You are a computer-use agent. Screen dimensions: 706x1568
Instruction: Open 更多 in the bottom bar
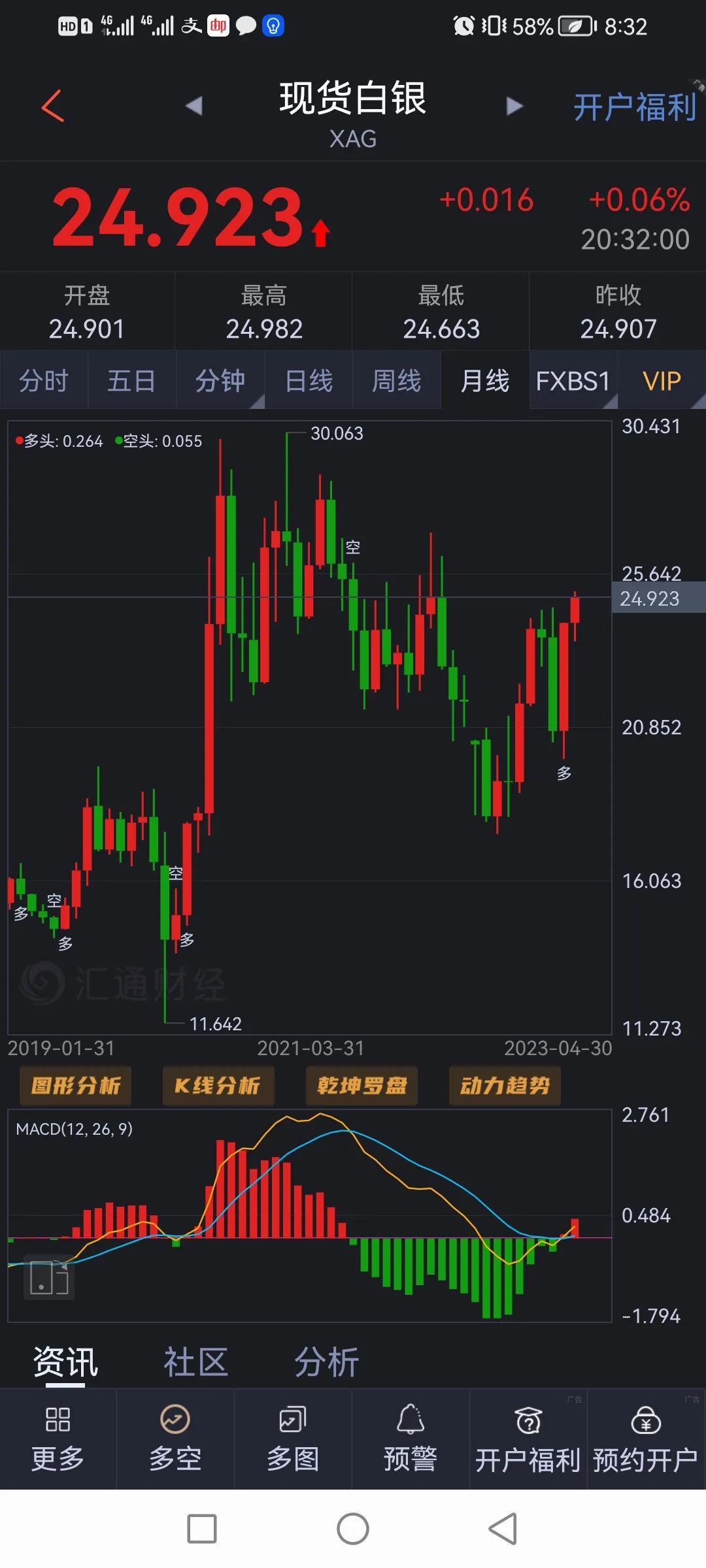pyautogui.click(x=58, y=1439)
